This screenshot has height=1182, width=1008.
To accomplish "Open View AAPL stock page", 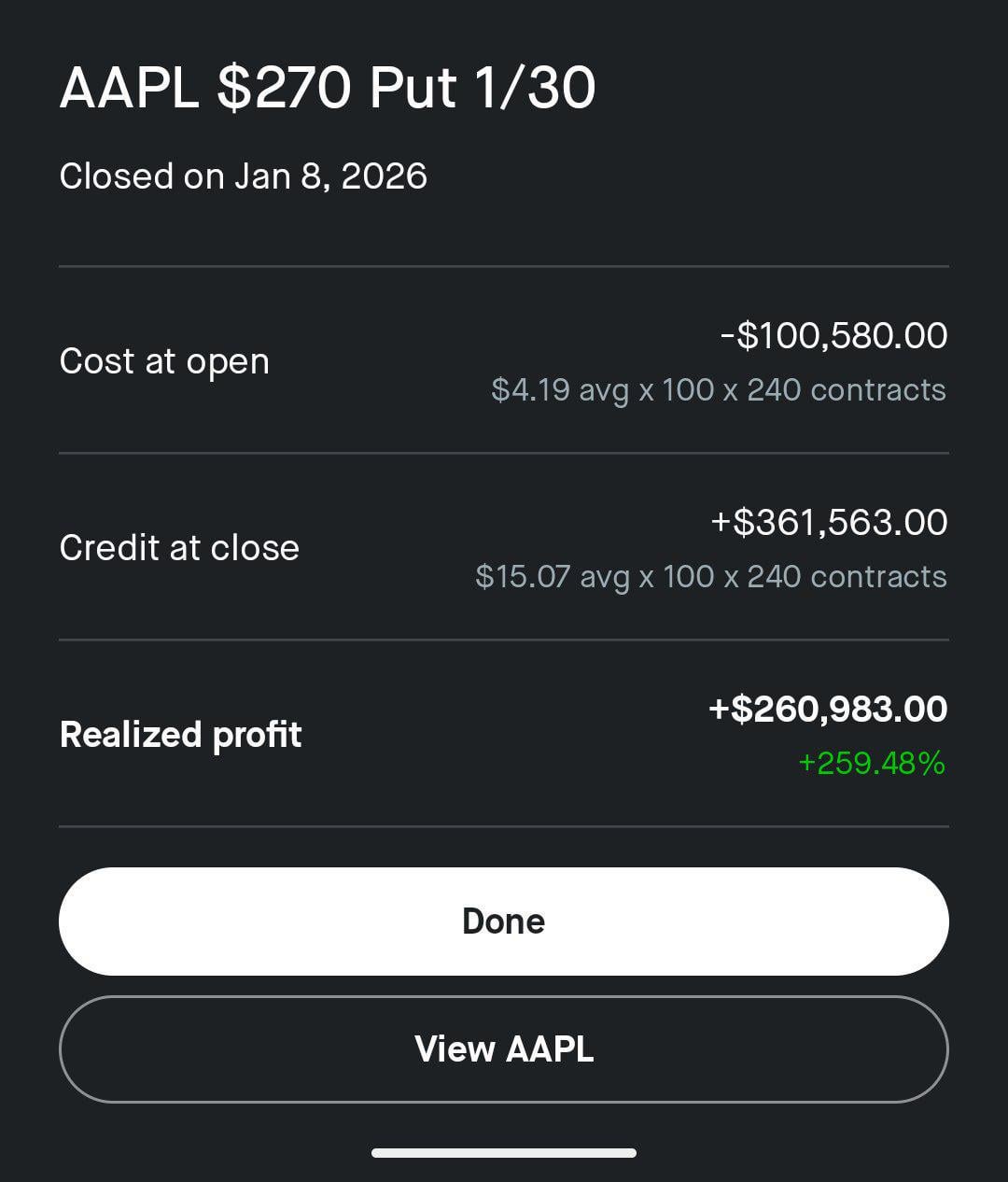I will coord(503,1049).
